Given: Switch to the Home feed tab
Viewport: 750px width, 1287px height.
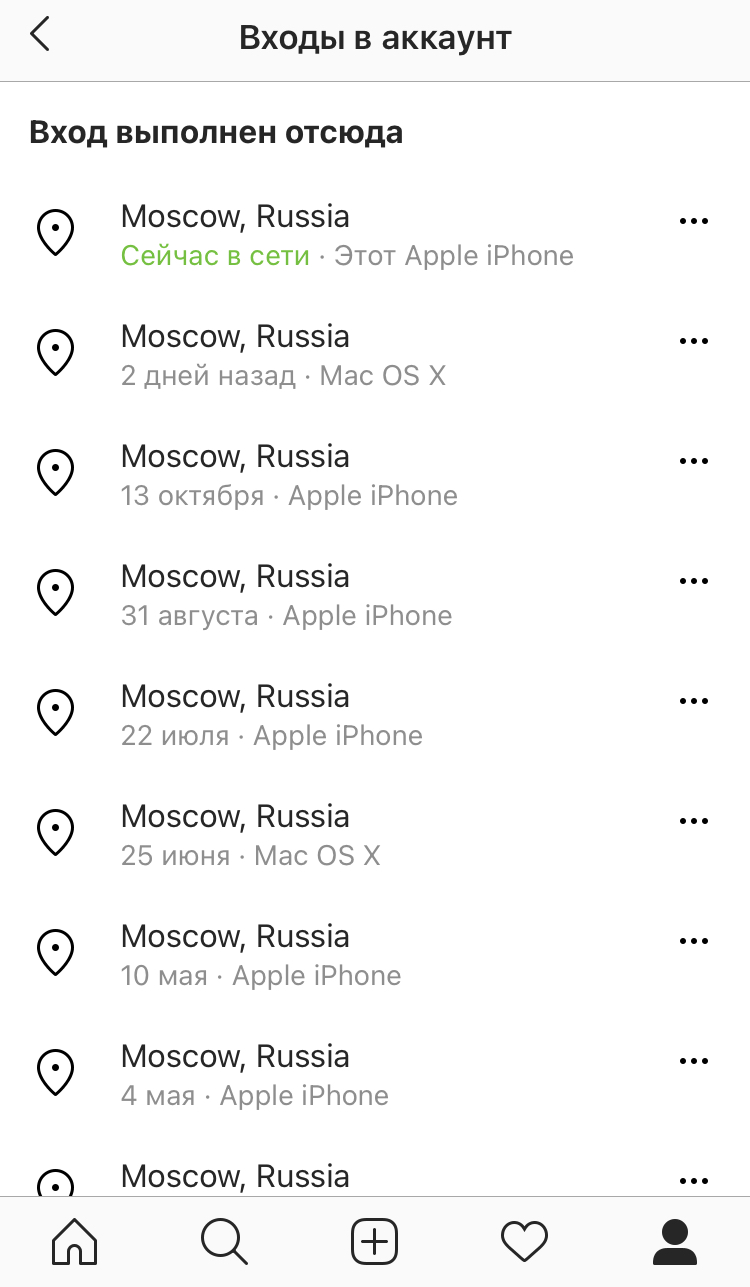Looking at the screenshot, I should pos(75,1242).
